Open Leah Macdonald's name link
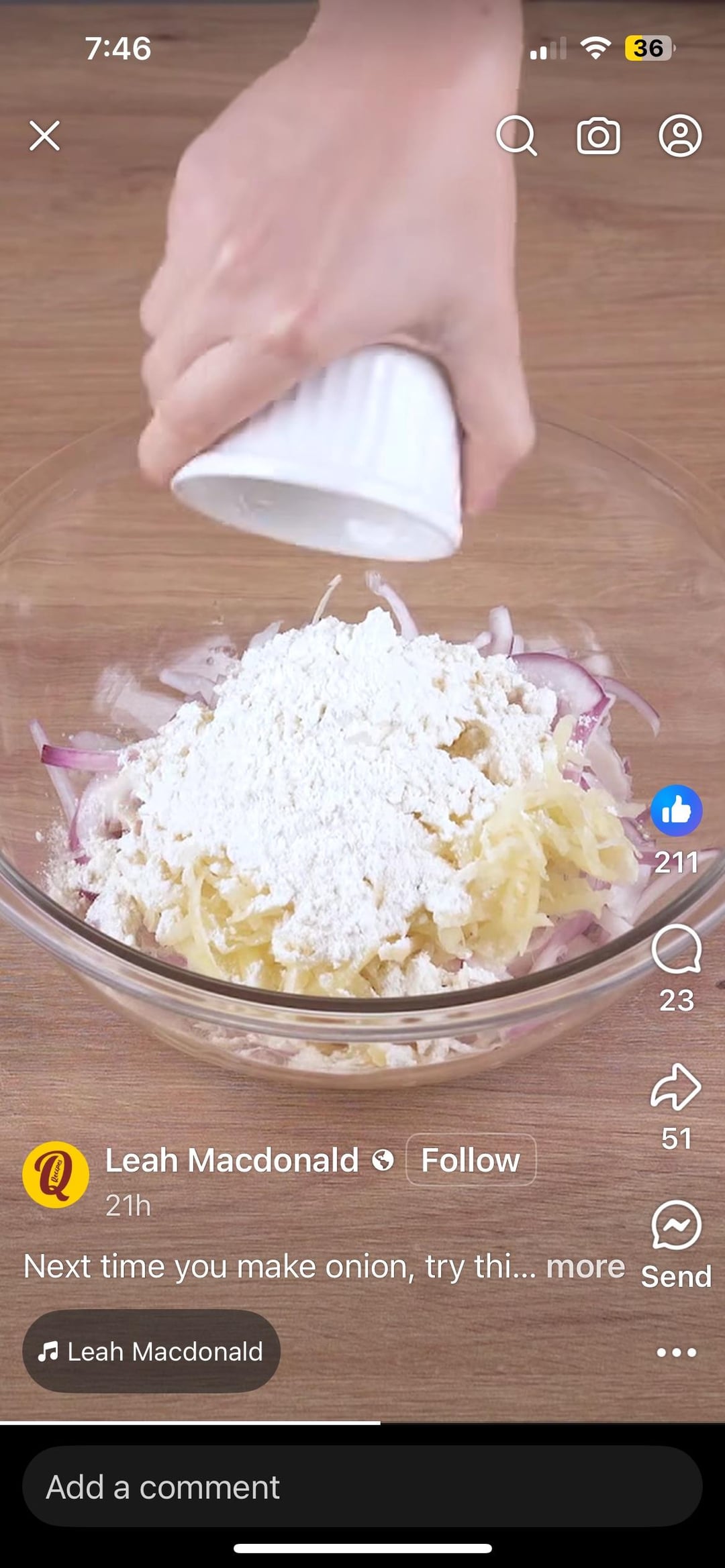This screenshot has width=725, height=1568. coord(232,1160)
